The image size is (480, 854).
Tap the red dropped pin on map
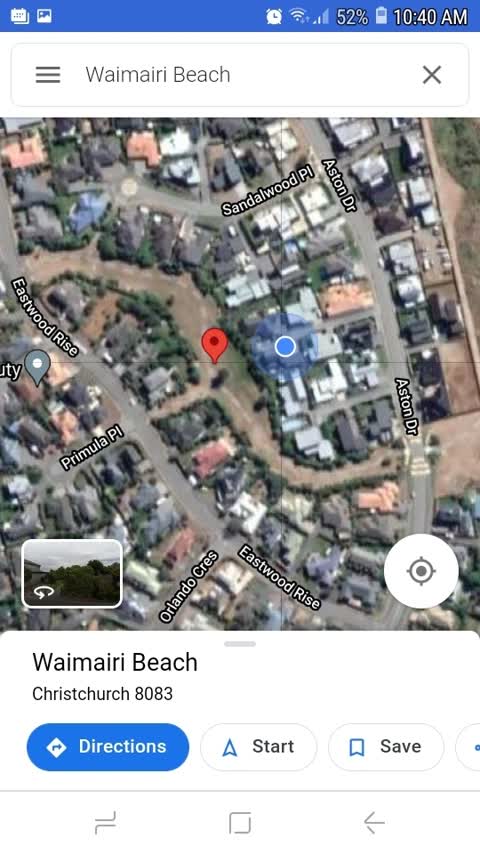point(215,345)
